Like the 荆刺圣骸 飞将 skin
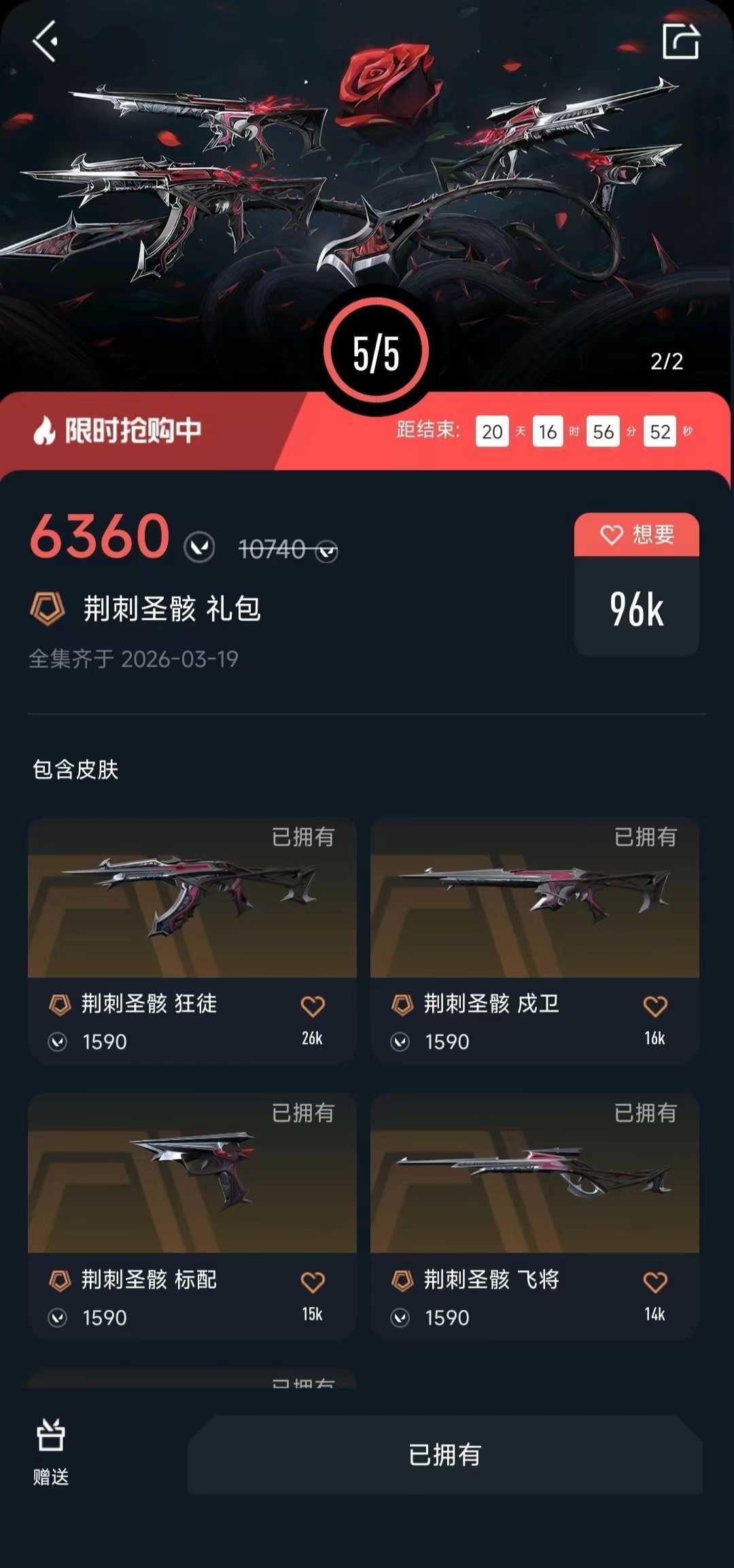The width and height of the screenshot is (734, 1568). click(655, 1283)
